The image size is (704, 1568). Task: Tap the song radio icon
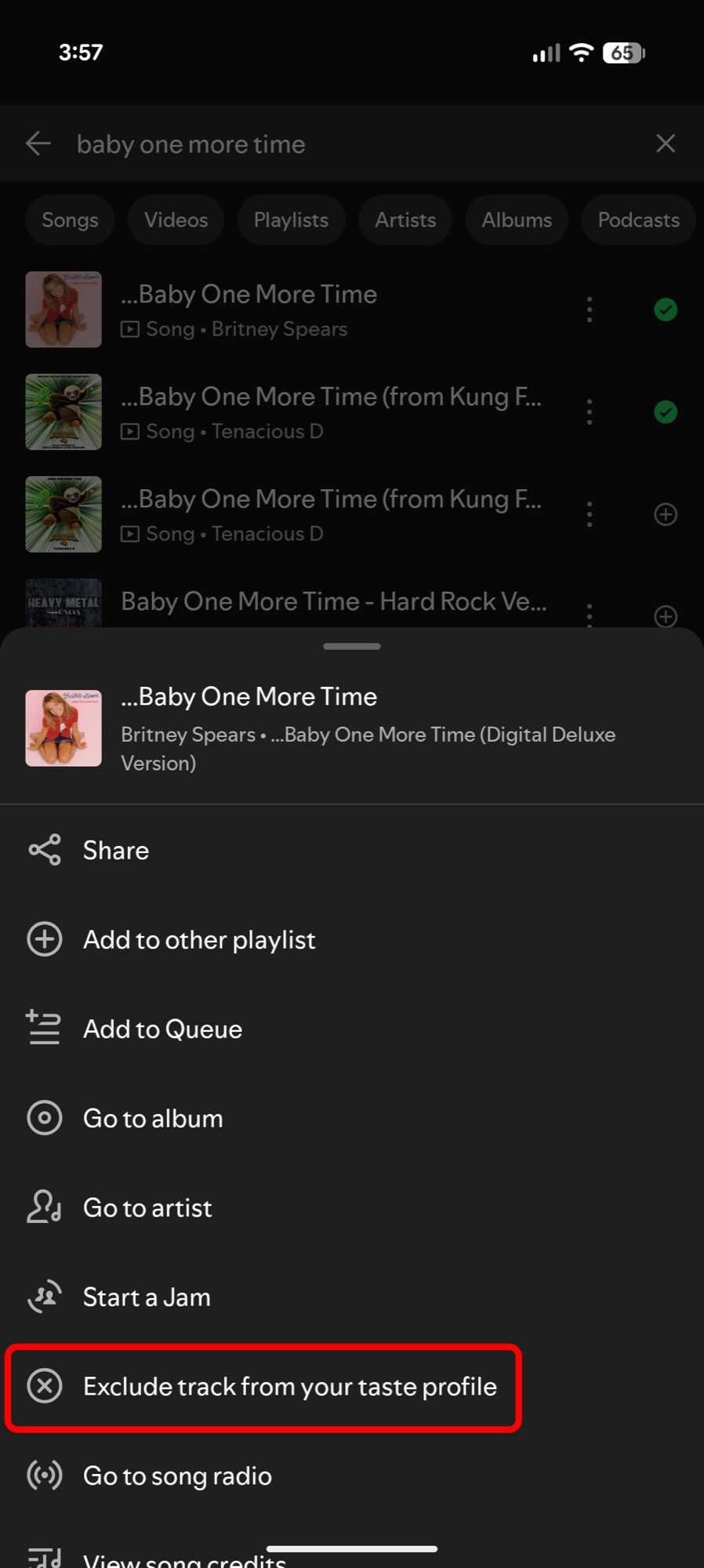point(43,1475)
